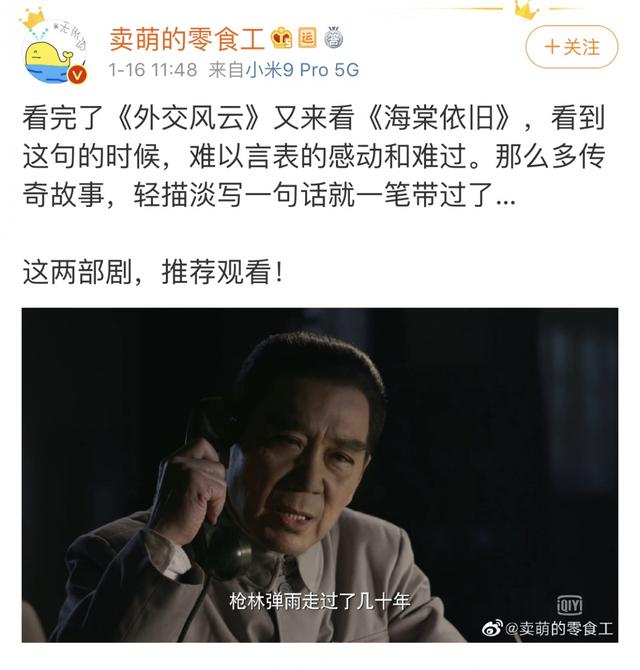Open the post's drama screenshot image
The width and height of the screenshot is (640, 670).
pyautogui.click(x=320, y=475)
